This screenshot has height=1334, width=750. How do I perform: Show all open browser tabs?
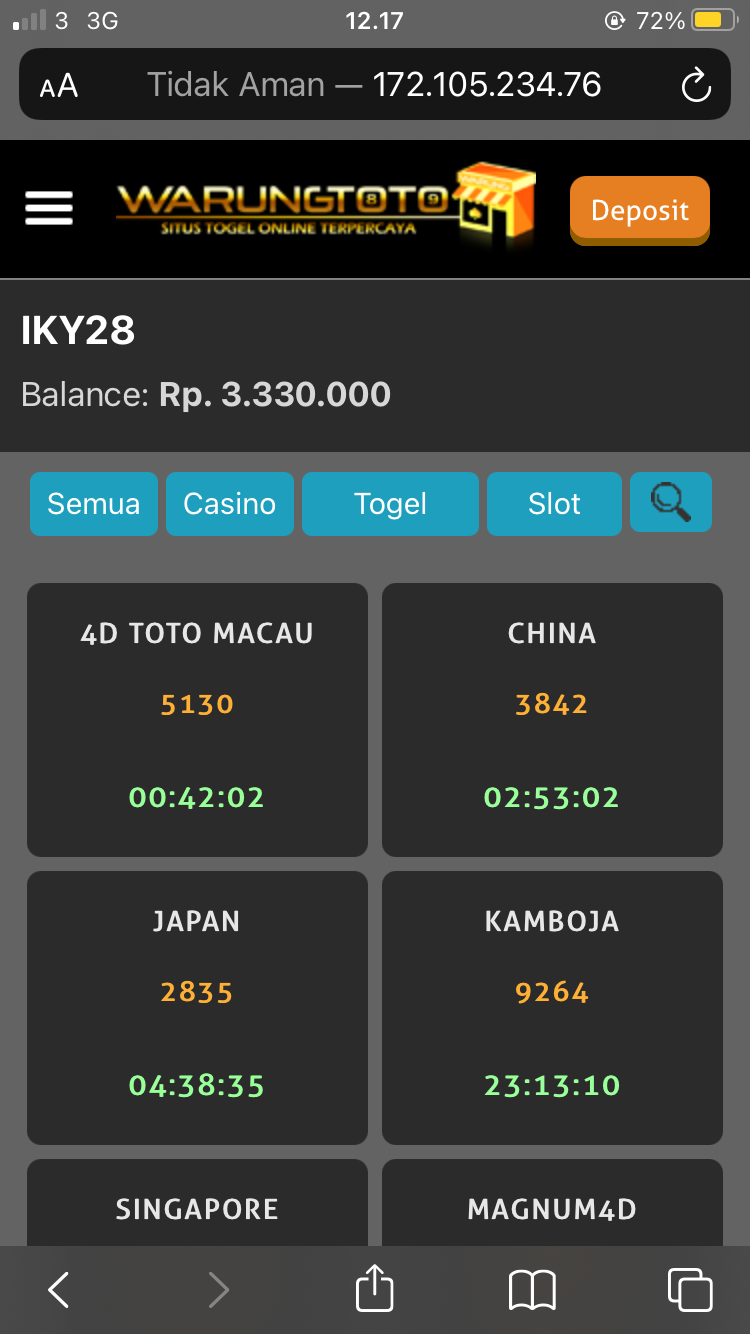click(x=690, y=1290)
